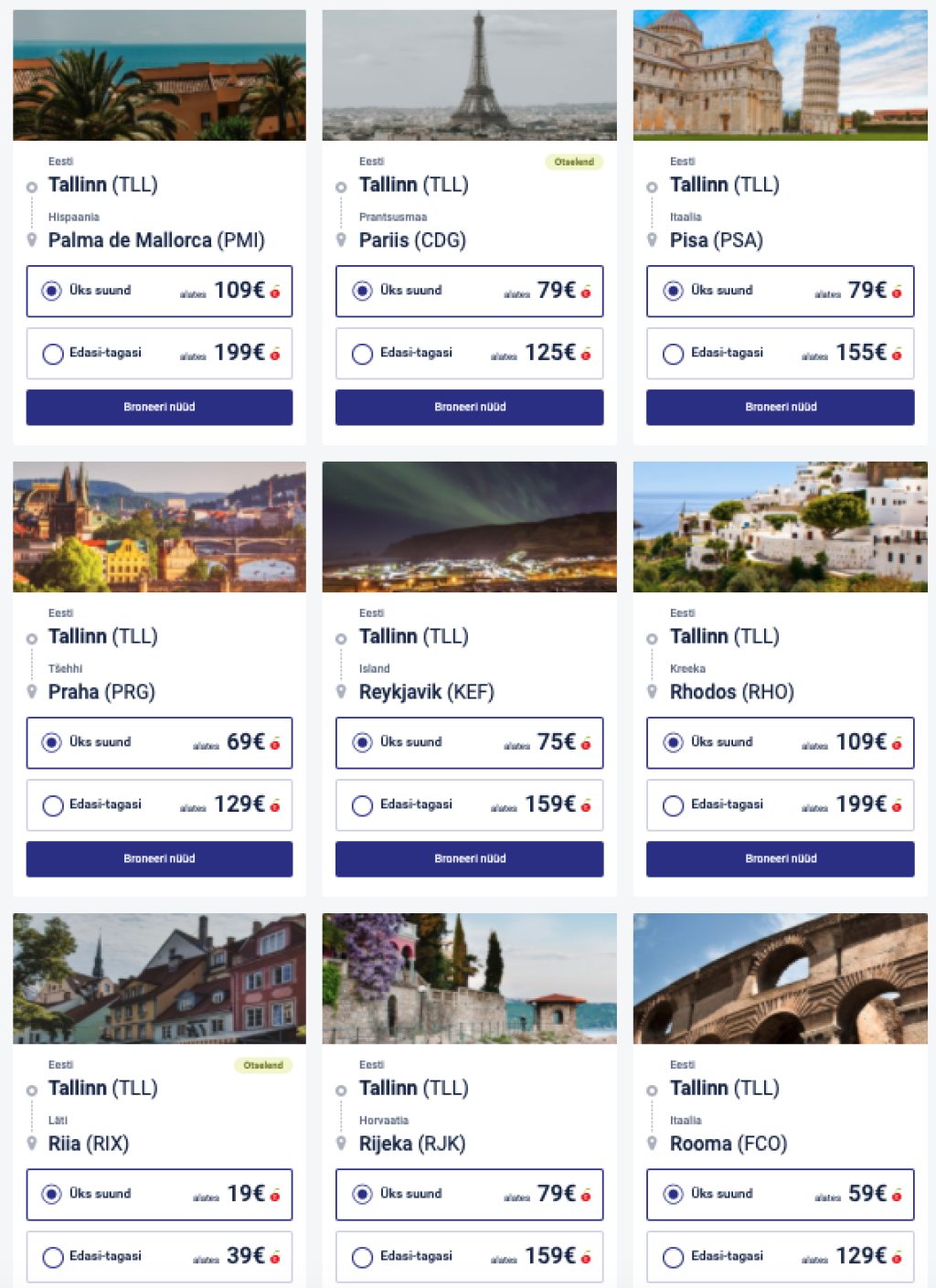Pick Edasi-tagasi for Praha flight
This screenshot has width=936, height=1288.
click(x=53, y=805)
